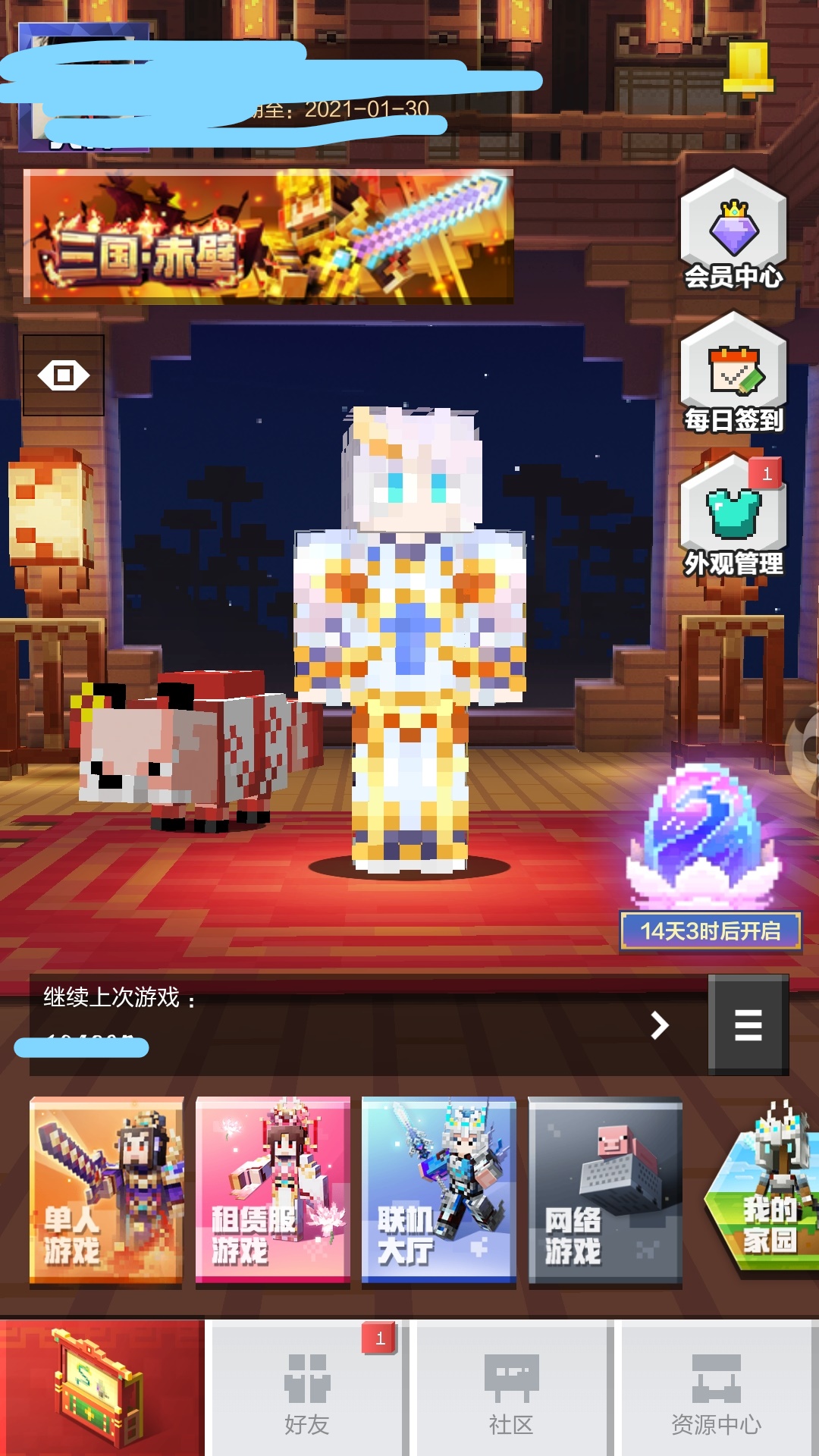Viewport: 819px width, 1456px height.
Task: Switch to the red home tab
Action: pos(102,1389)
